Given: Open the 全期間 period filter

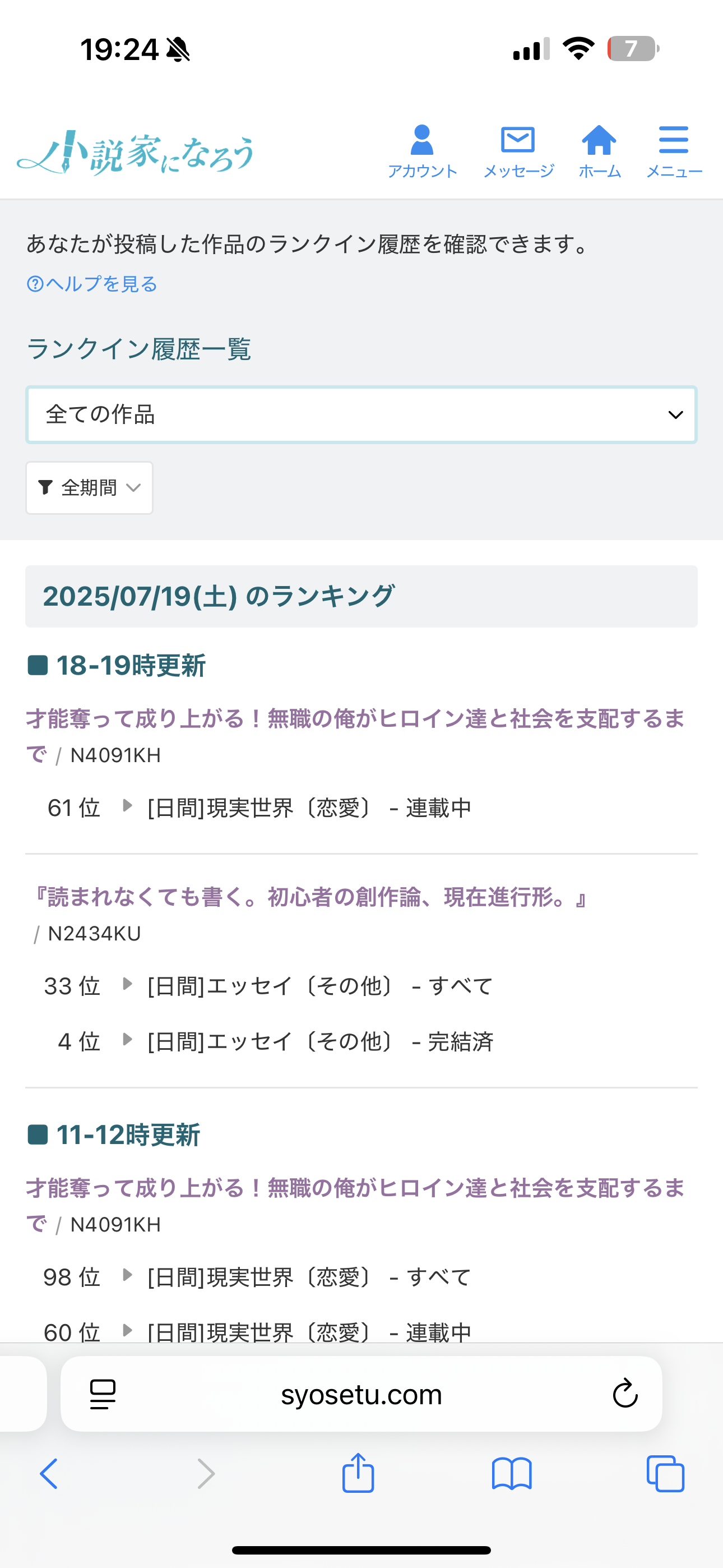Looking at the screenshot, I should tap(90, 487).
